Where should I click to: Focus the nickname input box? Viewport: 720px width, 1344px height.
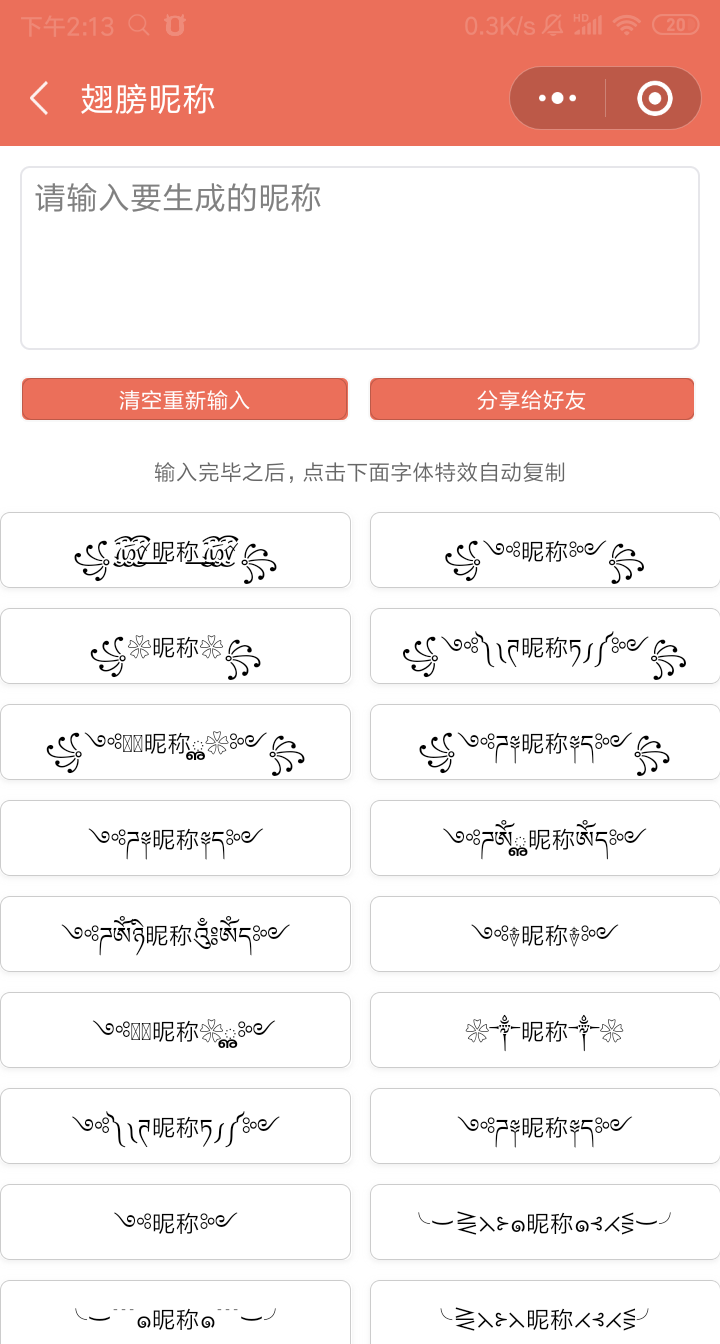coord(360,258)
